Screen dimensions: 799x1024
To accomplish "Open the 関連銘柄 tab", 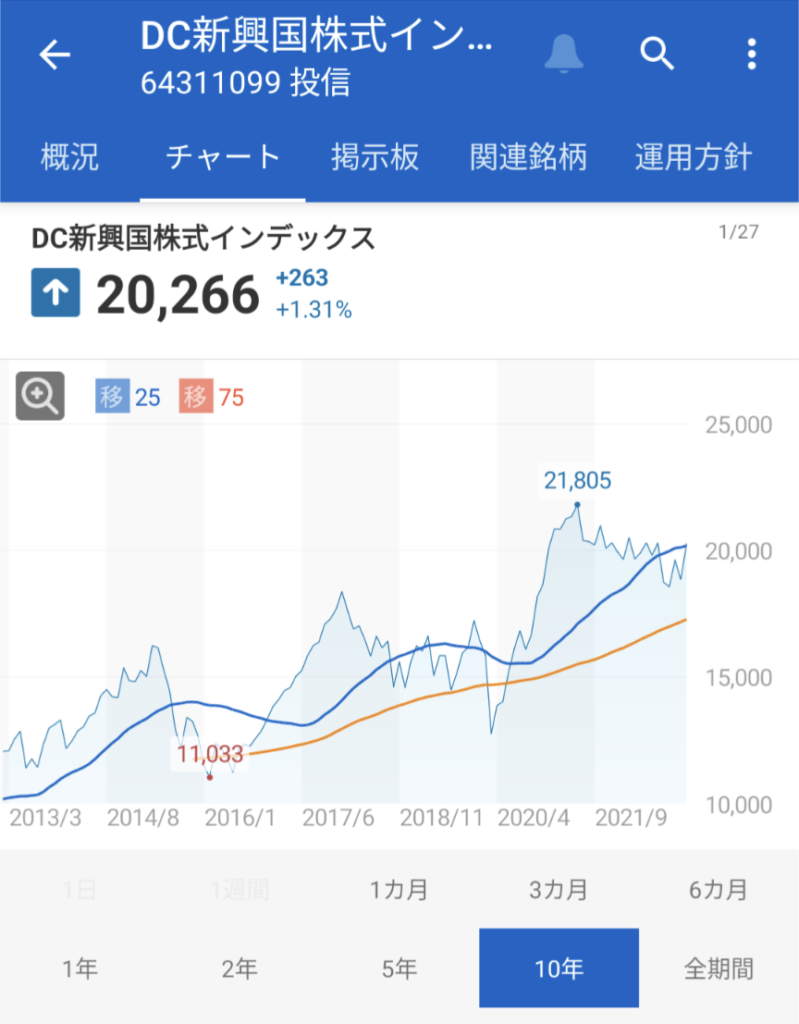I will (528, 158).
